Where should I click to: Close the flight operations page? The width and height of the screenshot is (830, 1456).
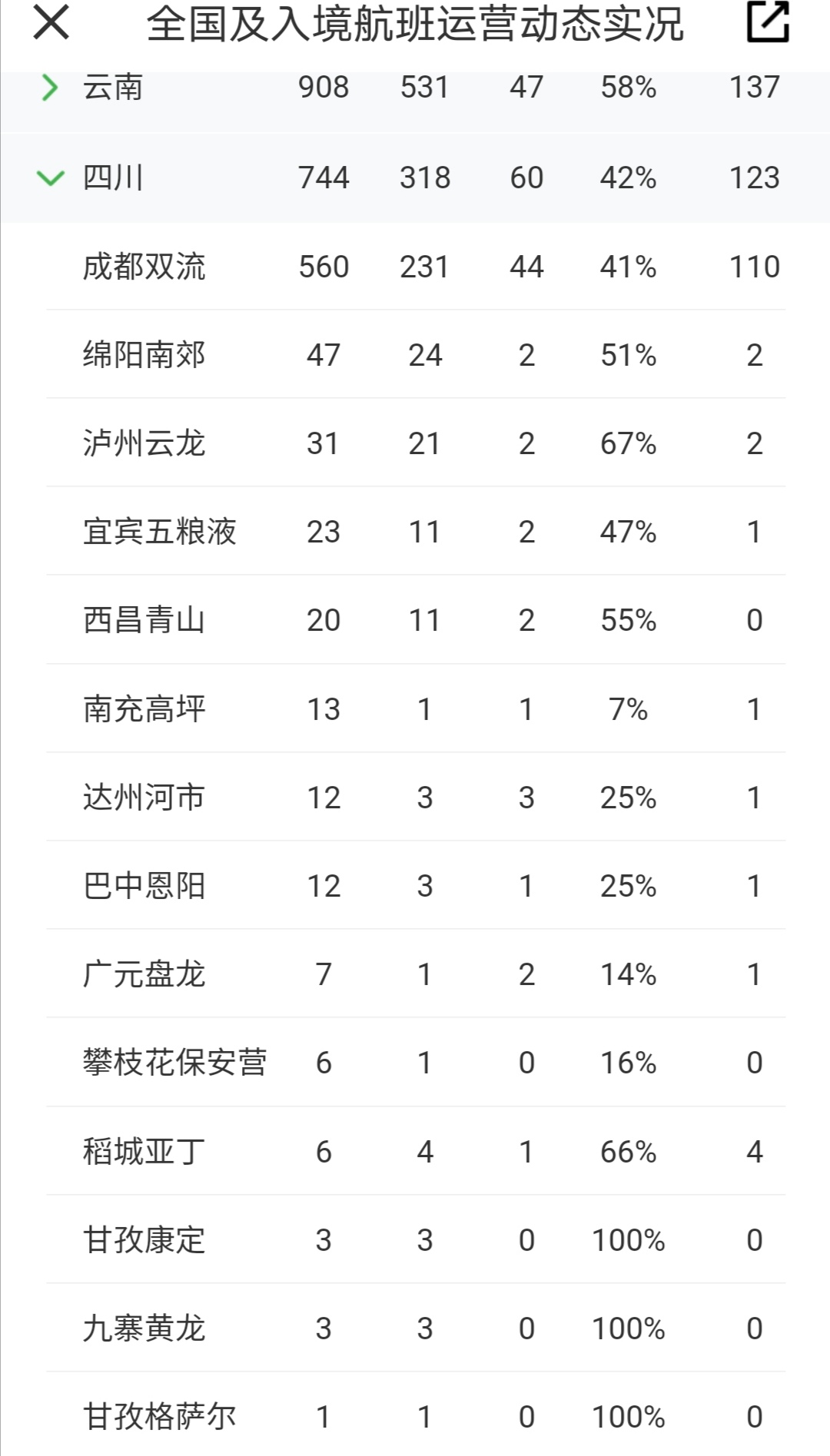pyautogui.click(x=51, y=22)
